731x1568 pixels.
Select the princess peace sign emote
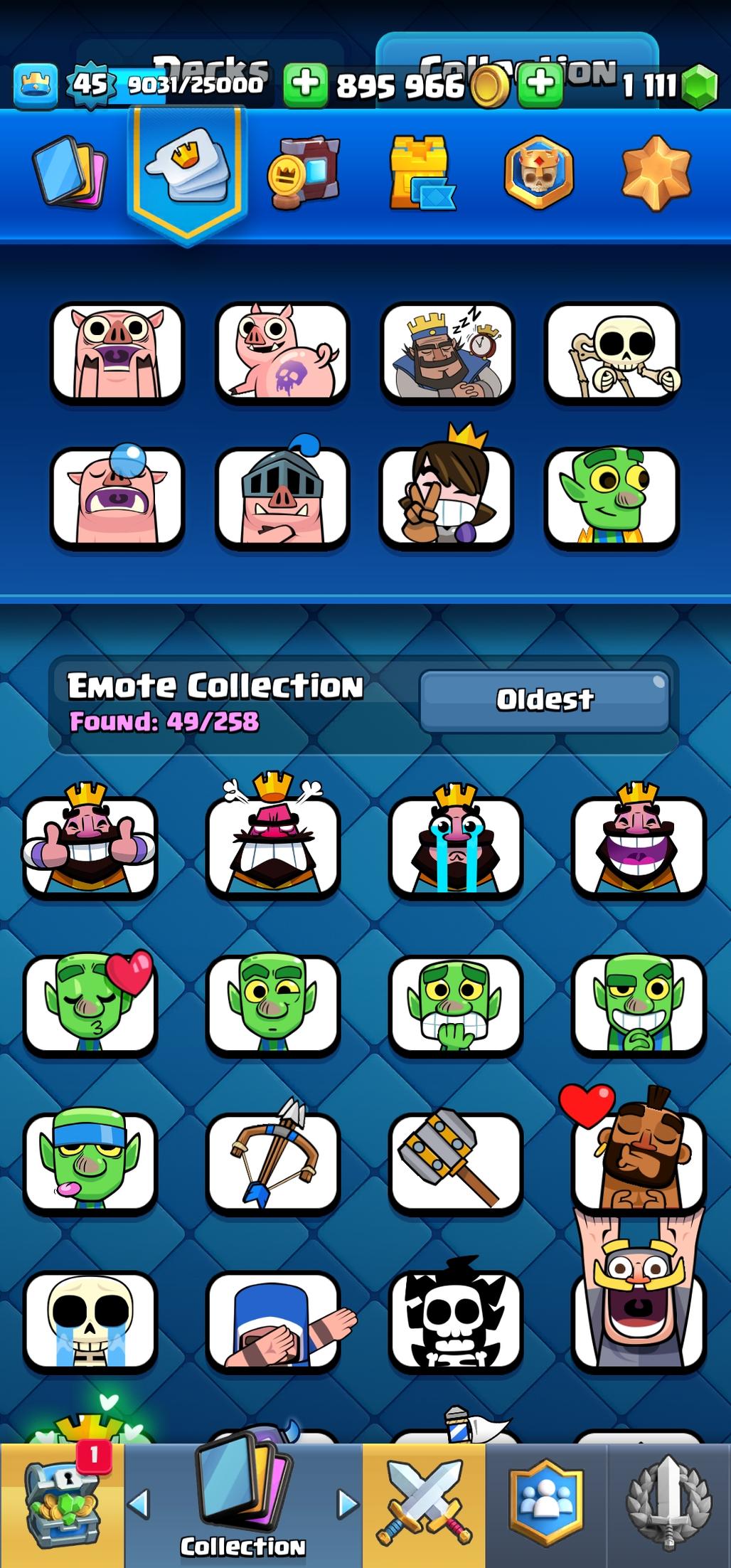447,497
